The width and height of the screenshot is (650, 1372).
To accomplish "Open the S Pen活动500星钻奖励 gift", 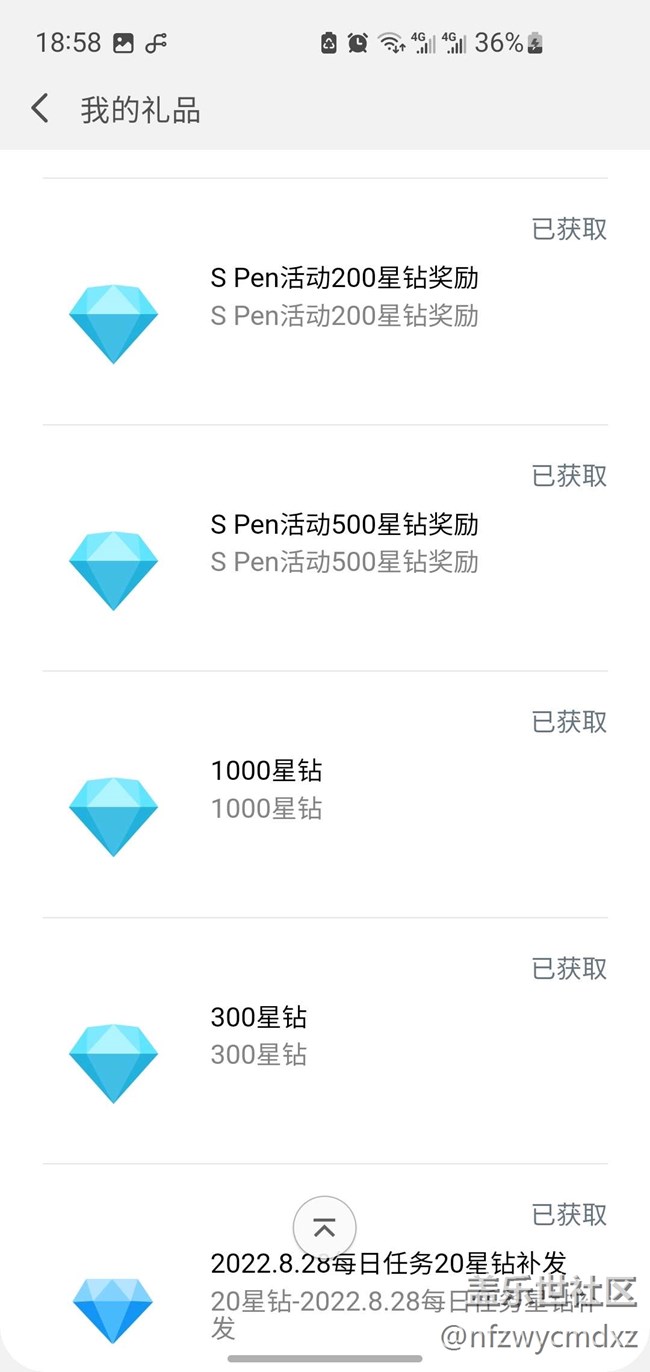I will (x=325, y=548).
